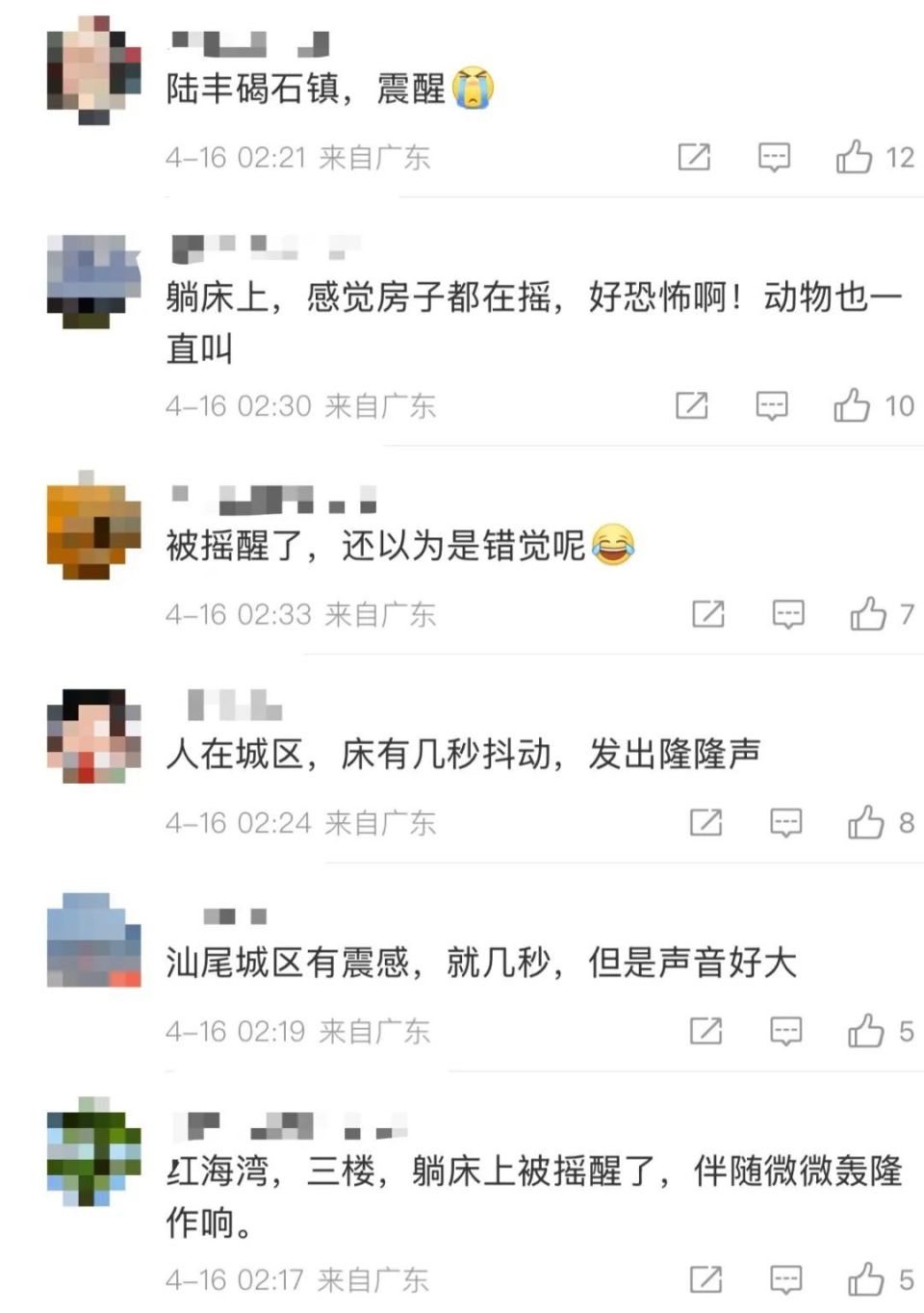The width and height of the screenshot is (924, 1313).
Task: Like the comment "汕尾城区有震感"
Action: (865, 1031)
